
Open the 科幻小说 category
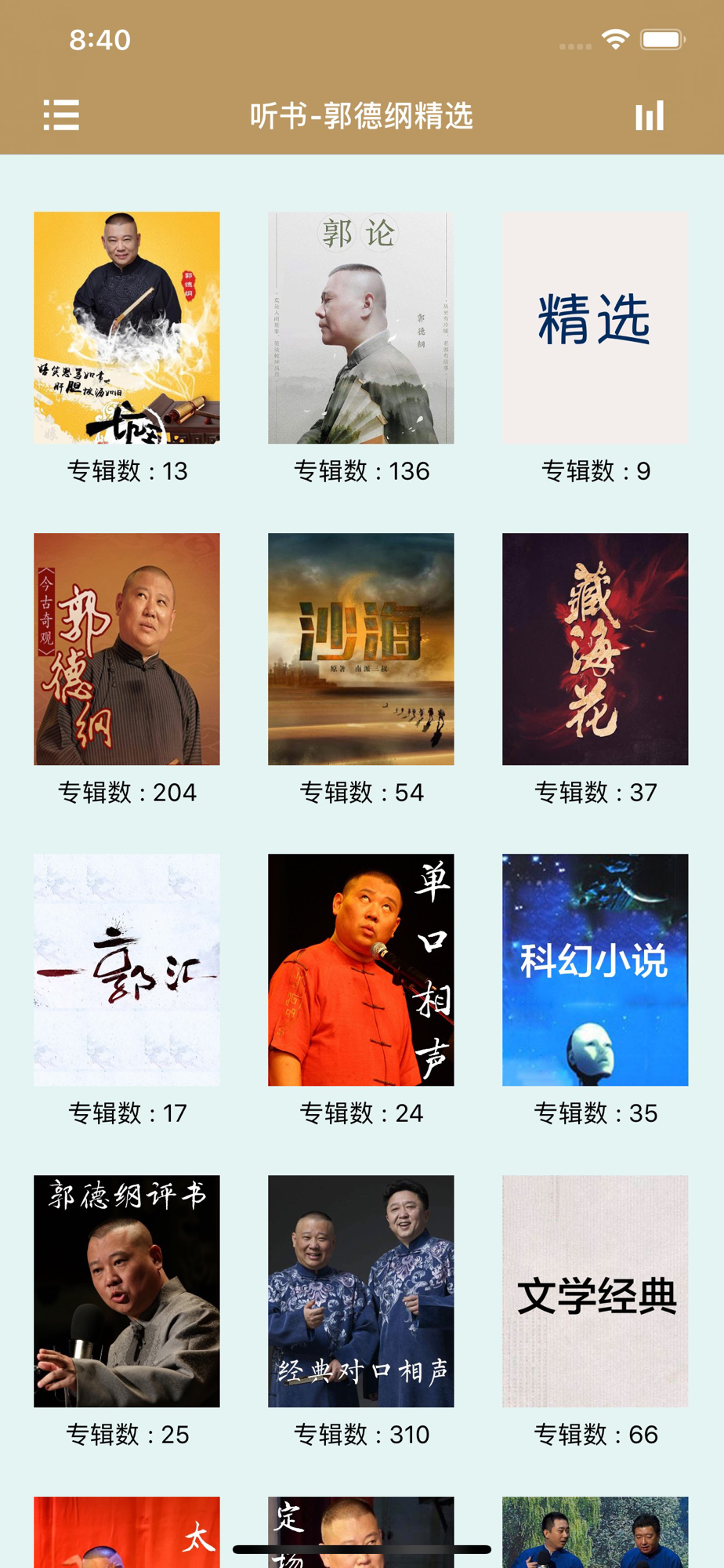(595, 970)
